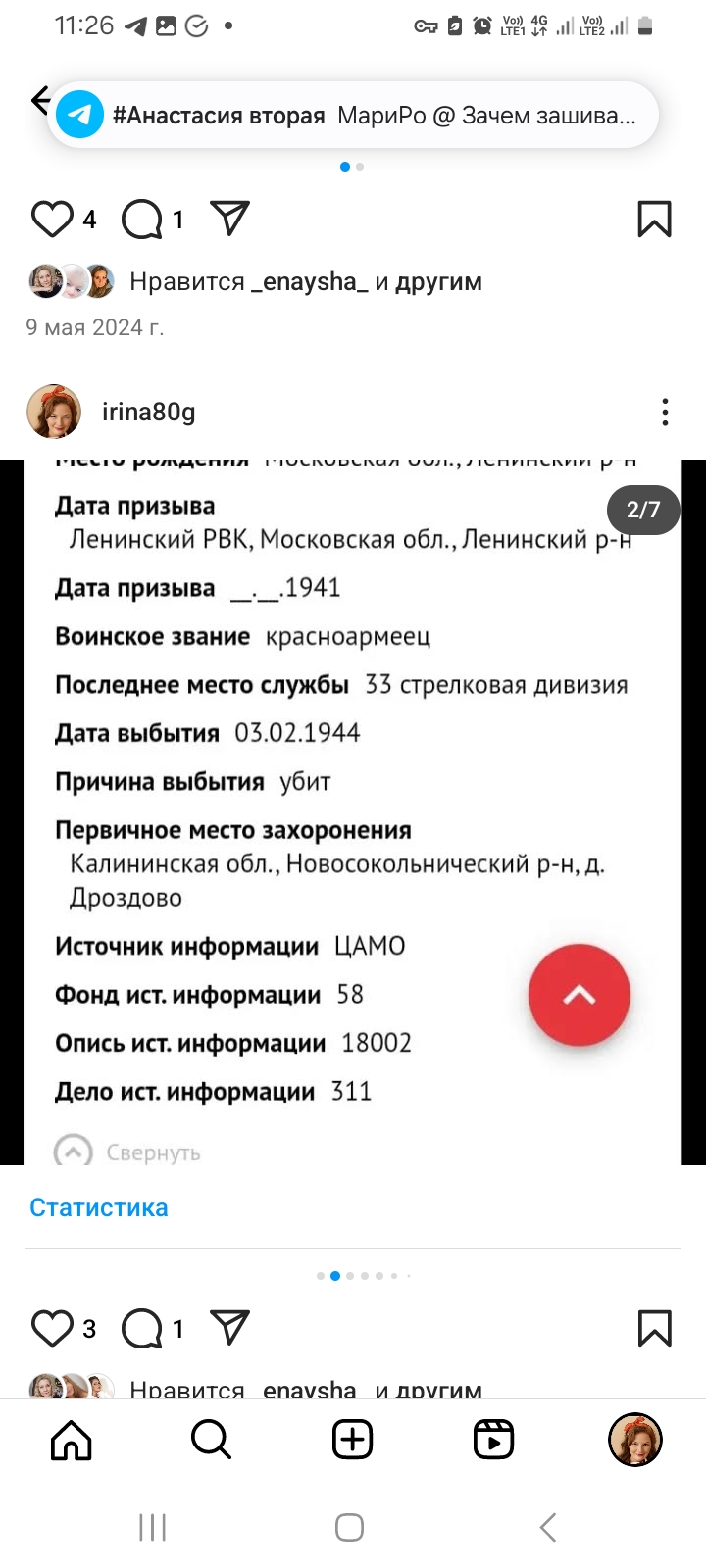
Task: Open the Telegram notification from Анастасия вторая
Action: point(353,116)
